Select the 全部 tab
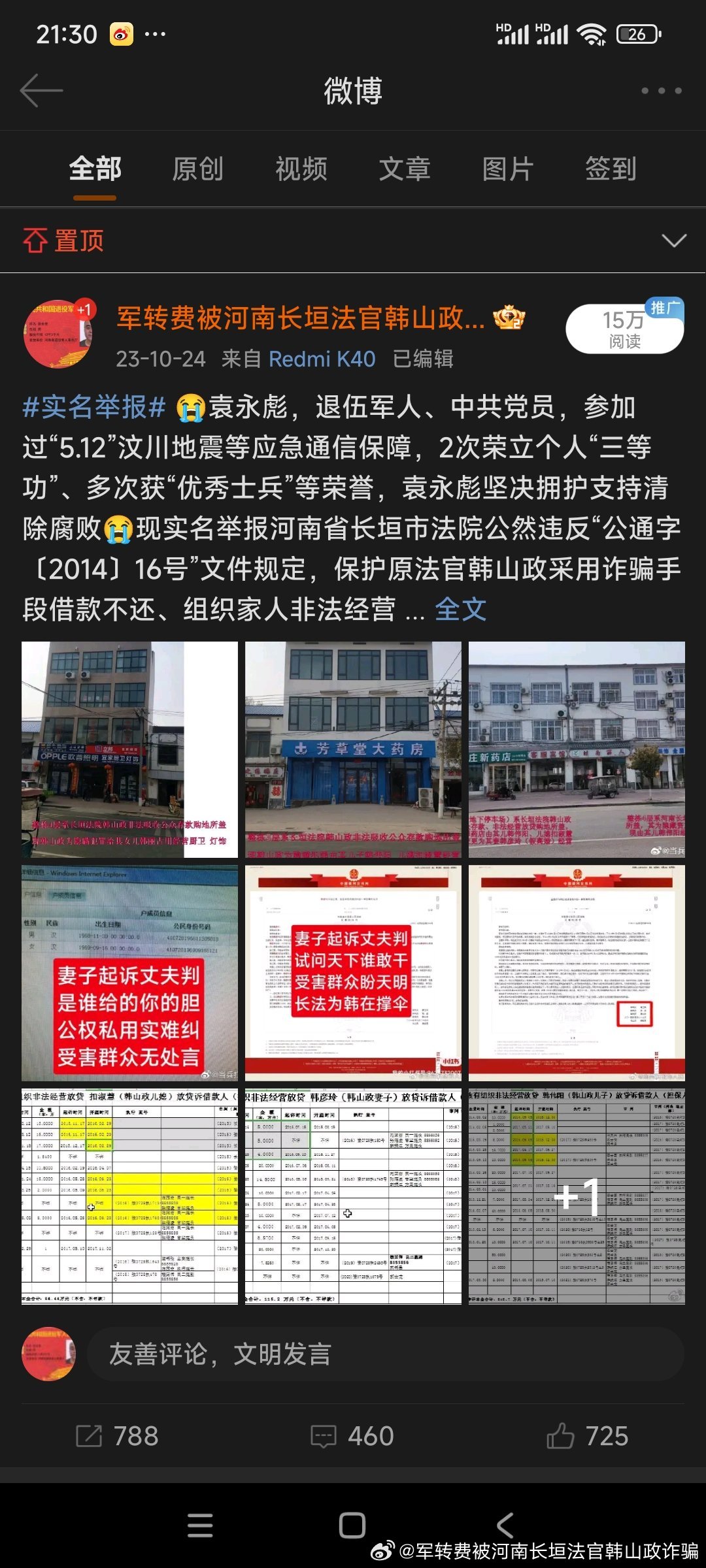 (95, 169)
